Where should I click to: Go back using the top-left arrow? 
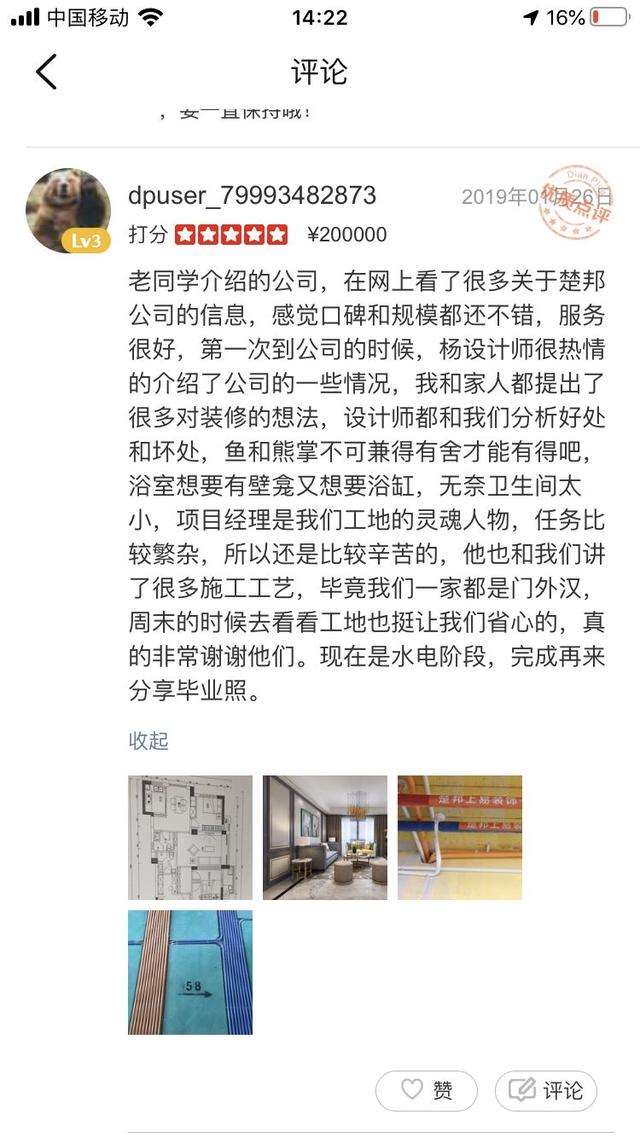[46, 72]
